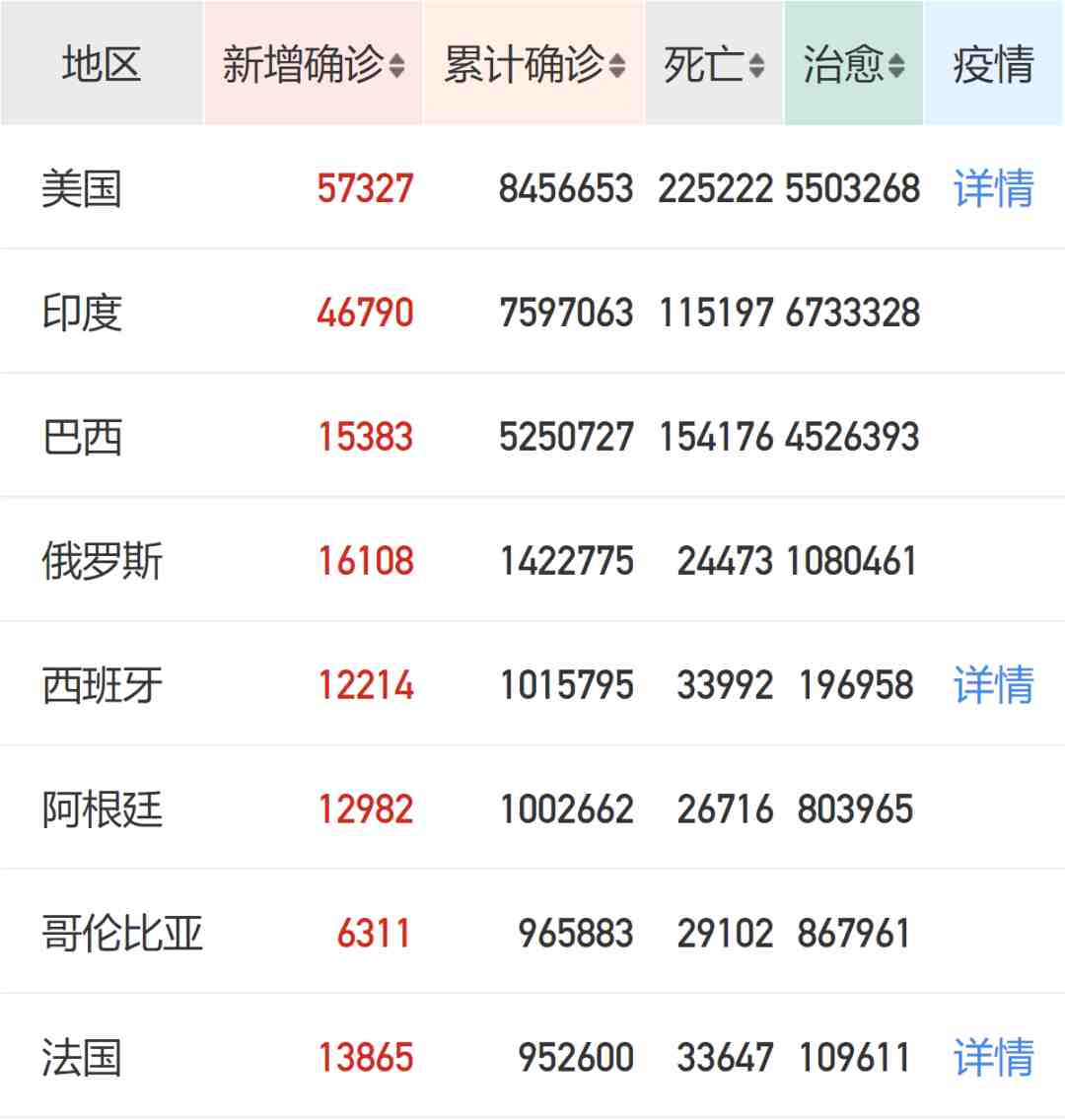1065x1120 pixels.
Task: Sort by 死亡 count
Action: point(714,65)
